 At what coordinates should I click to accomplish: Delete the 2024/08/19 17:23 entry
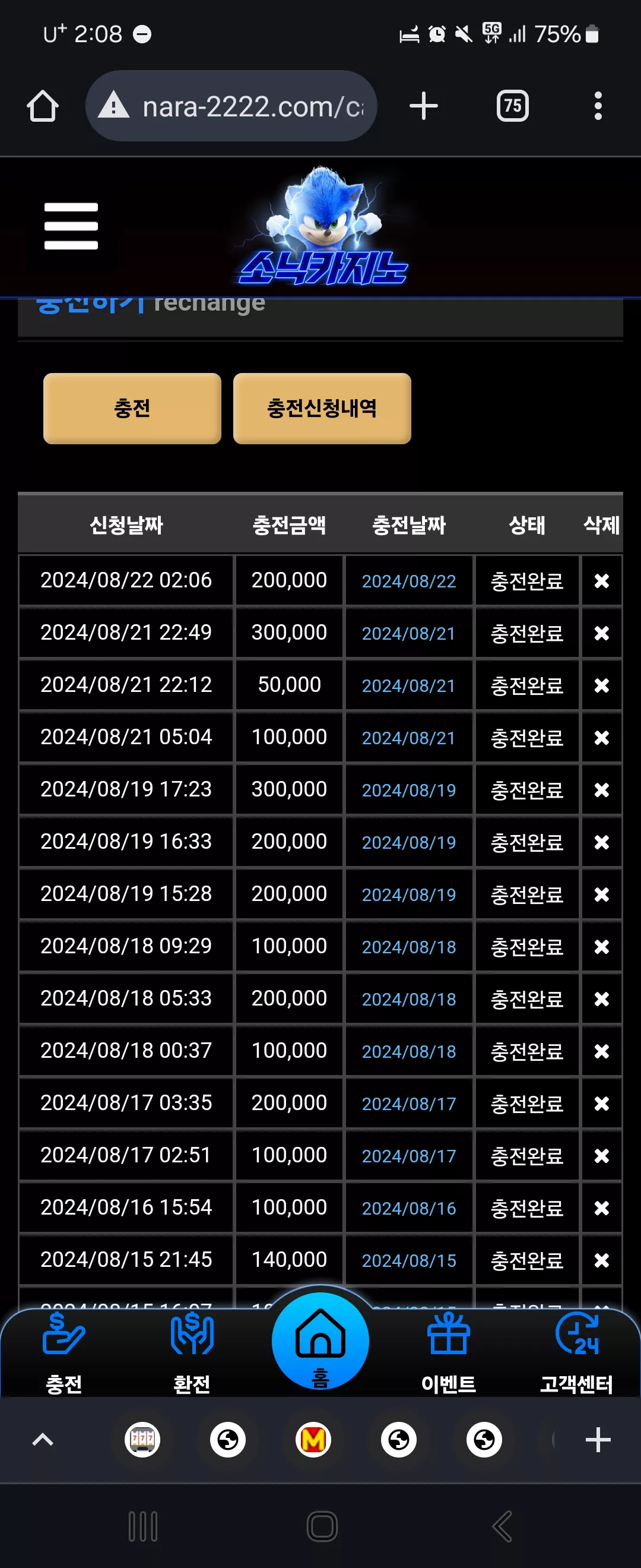[601, 789]
